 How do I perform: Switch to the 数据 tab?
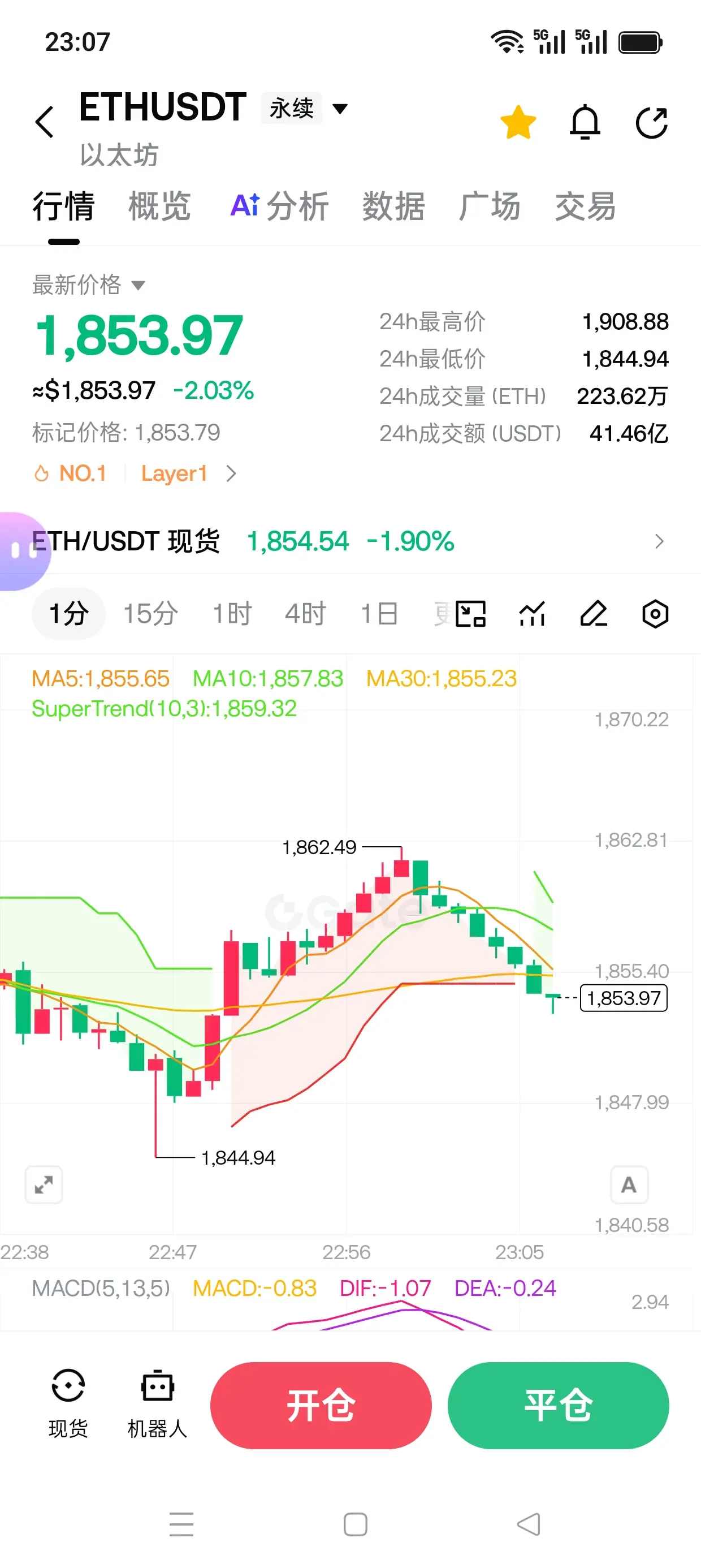pyautogui.click(x=393, y=206)
